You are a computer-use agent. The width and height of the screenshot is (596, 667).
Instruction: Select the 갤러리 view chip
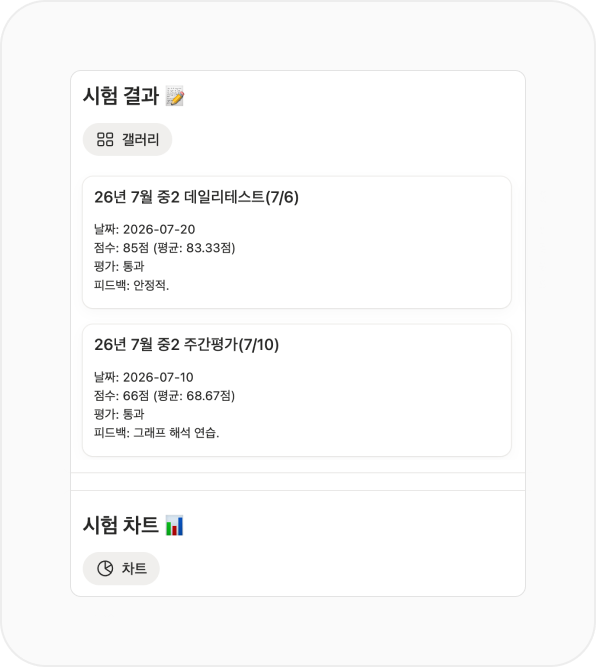(127, 140)
